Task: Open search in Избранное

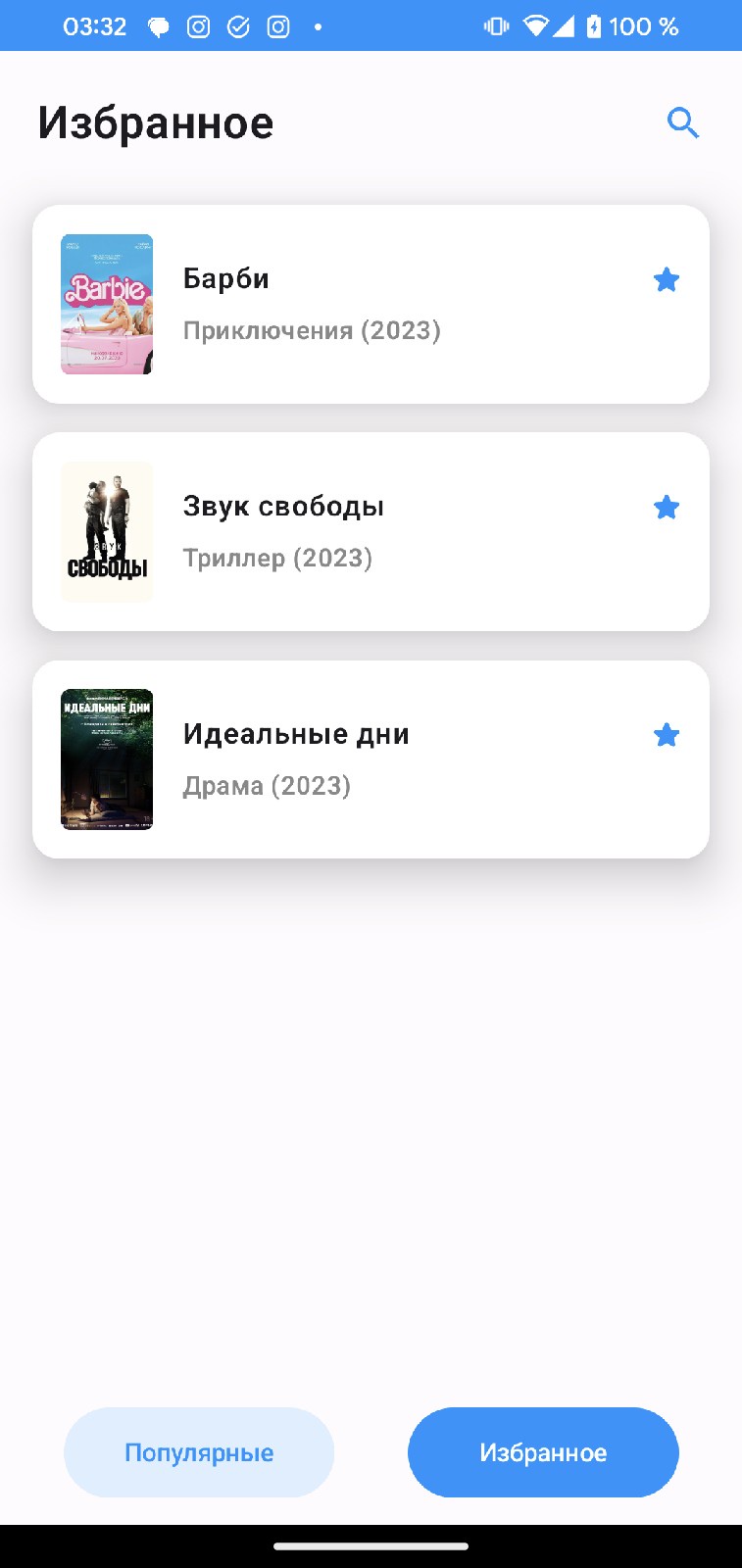Action: click(x=682, y=123)
